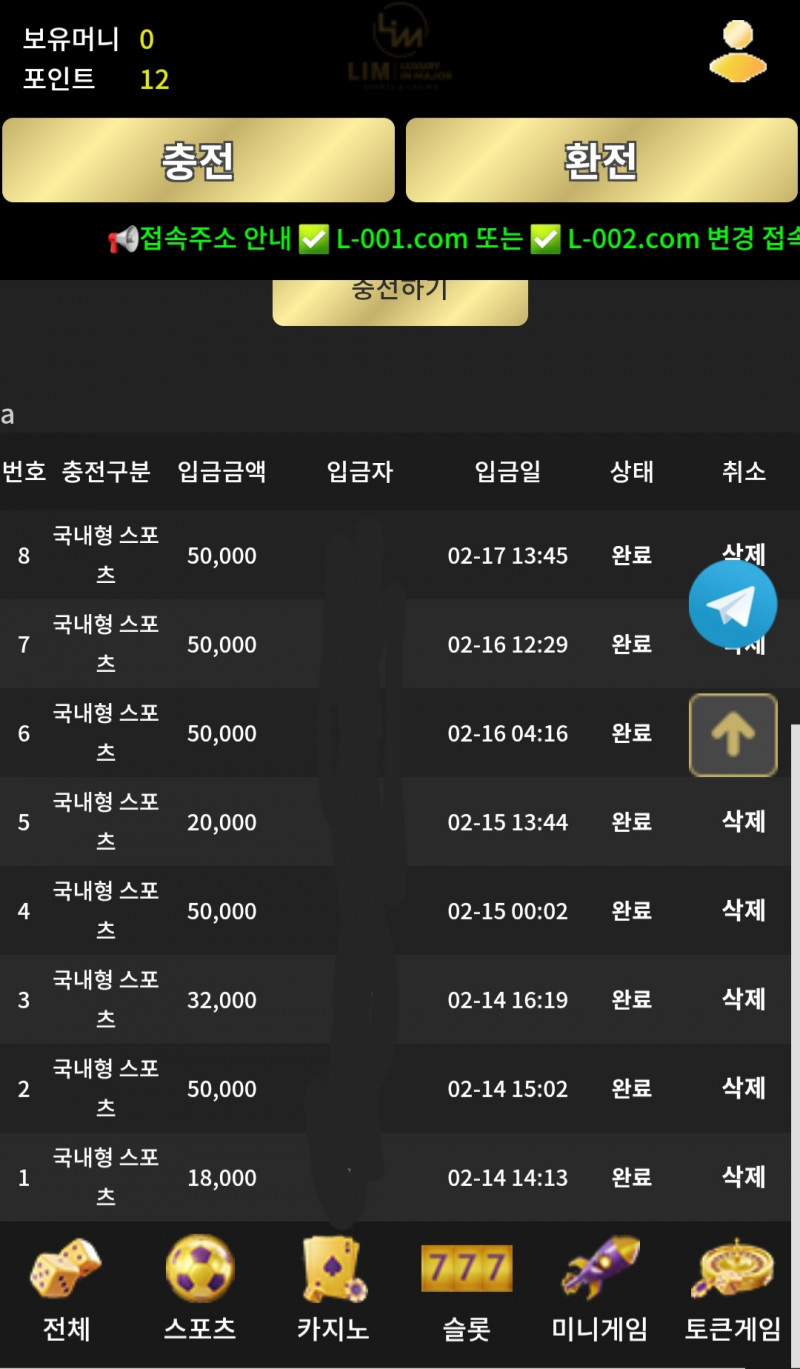Screen dimensions: 800x1369
Task: Delete deposit entry number 3
Action: click(744, 999)
